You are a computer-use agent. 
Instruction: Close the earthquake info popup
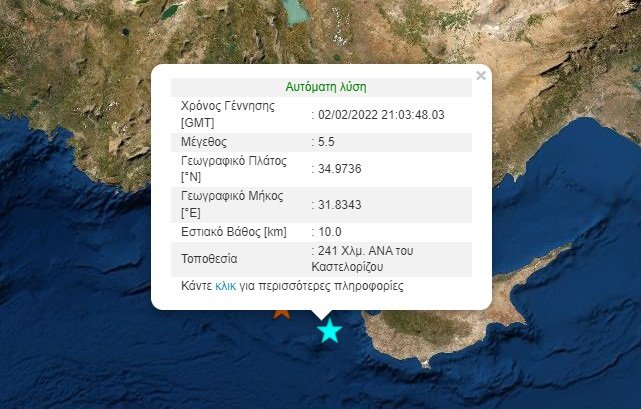pyautogui.click(x=481, y=75)
